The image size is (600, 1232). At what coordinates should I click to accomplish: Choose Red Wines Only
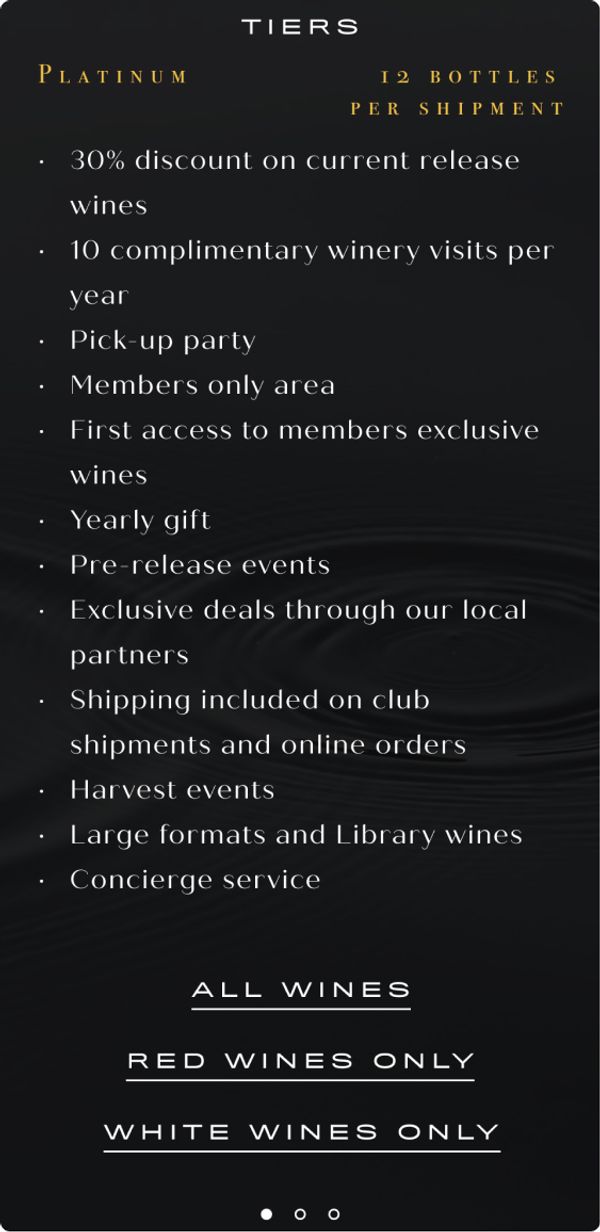click(x=300, y=1061)
